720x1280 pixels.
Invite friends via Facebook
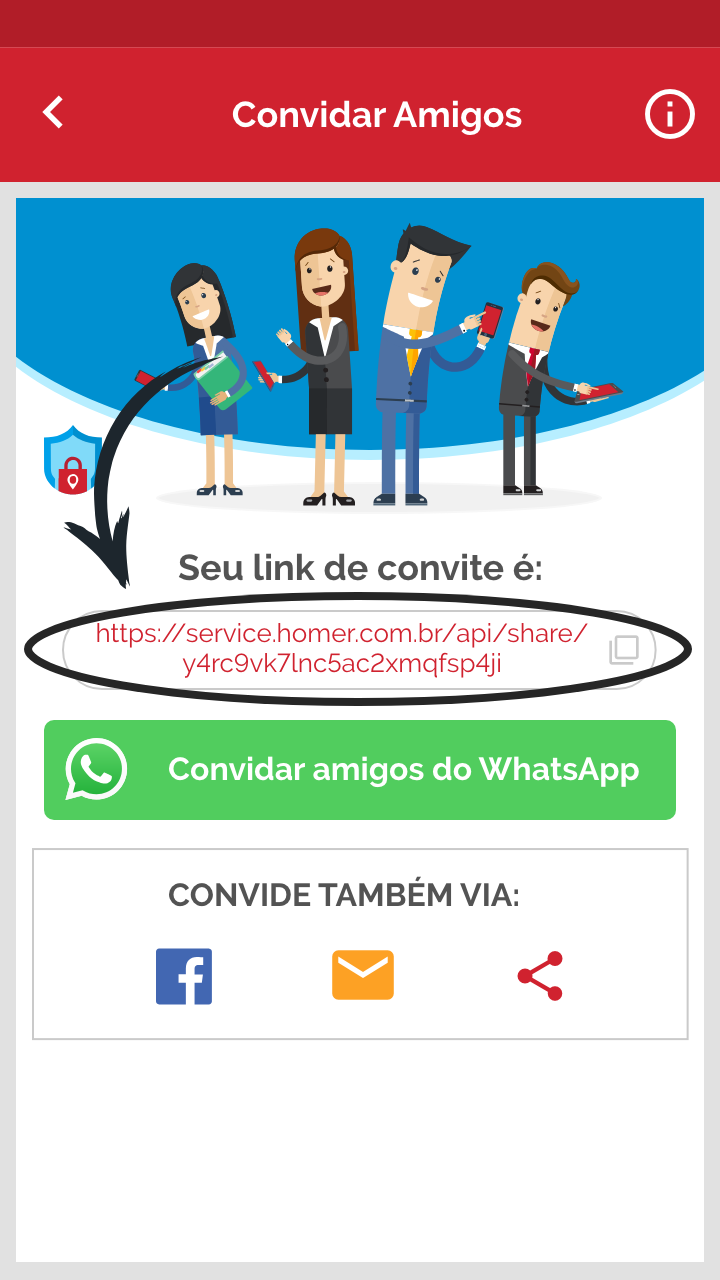184,976
